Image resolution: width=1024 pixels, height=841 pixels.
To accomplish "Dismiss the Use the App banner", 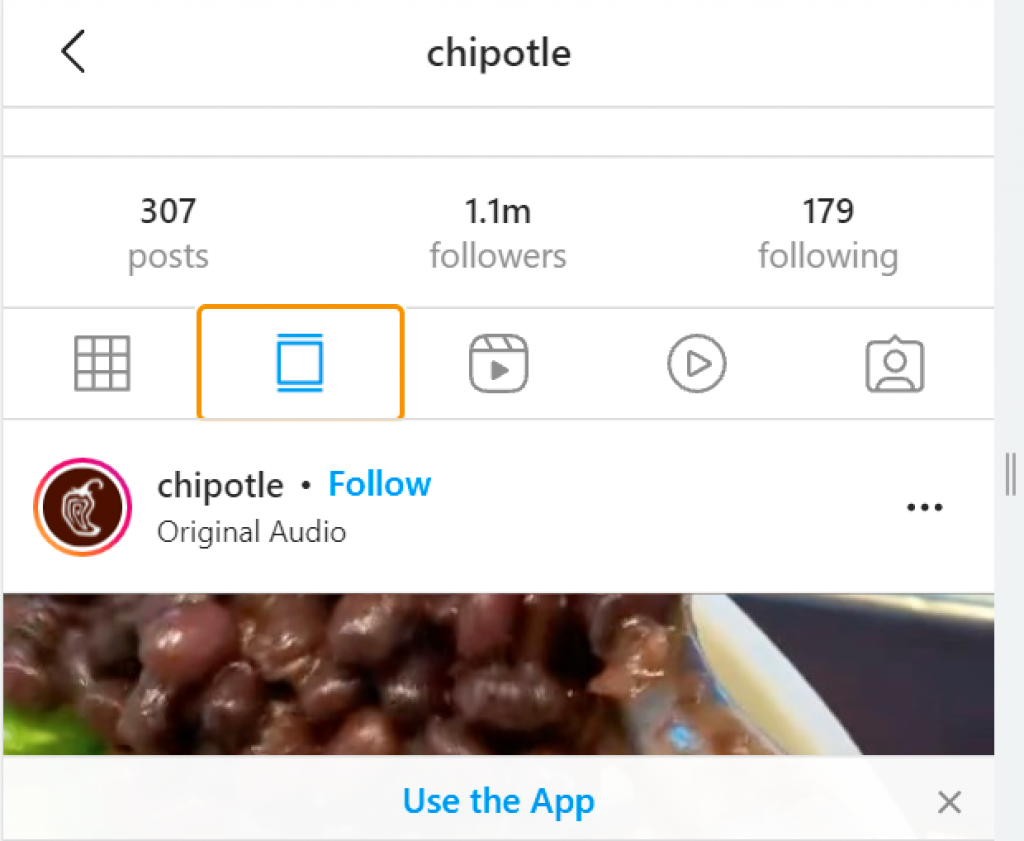I will [949, 802].
